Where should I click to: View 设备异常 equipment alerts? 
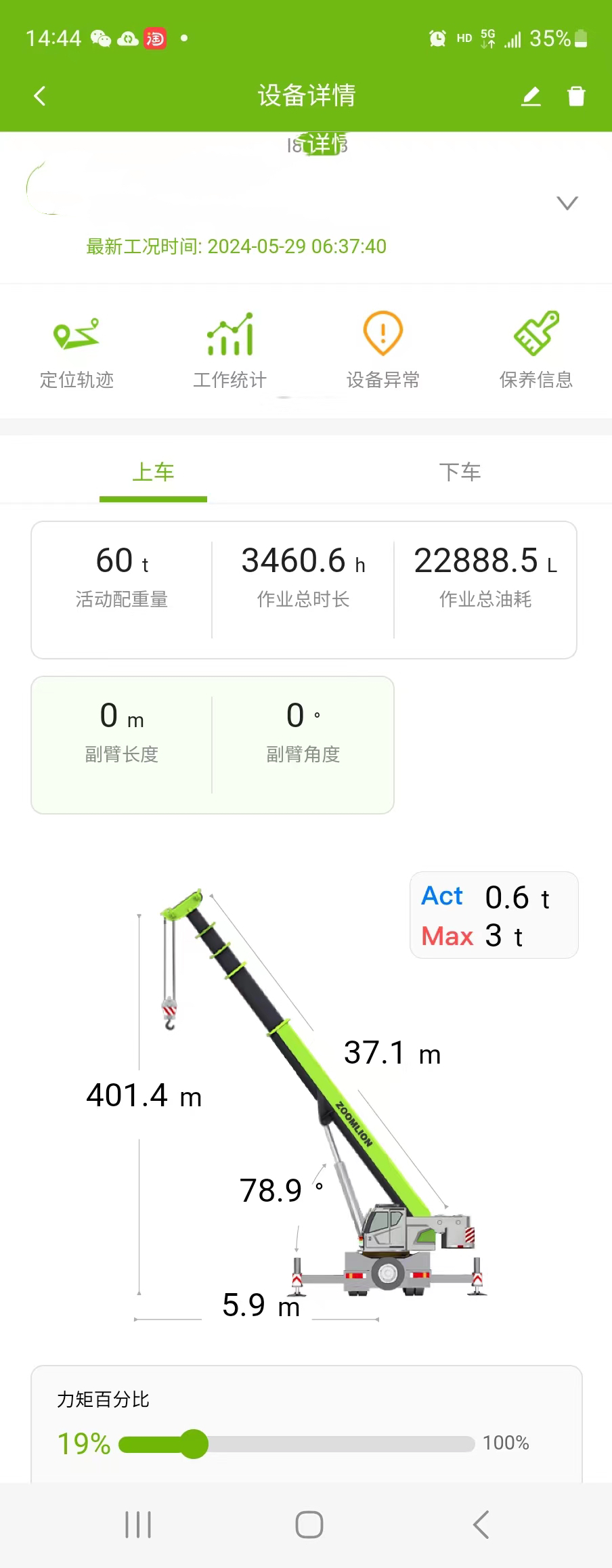[x=383, y=350]
